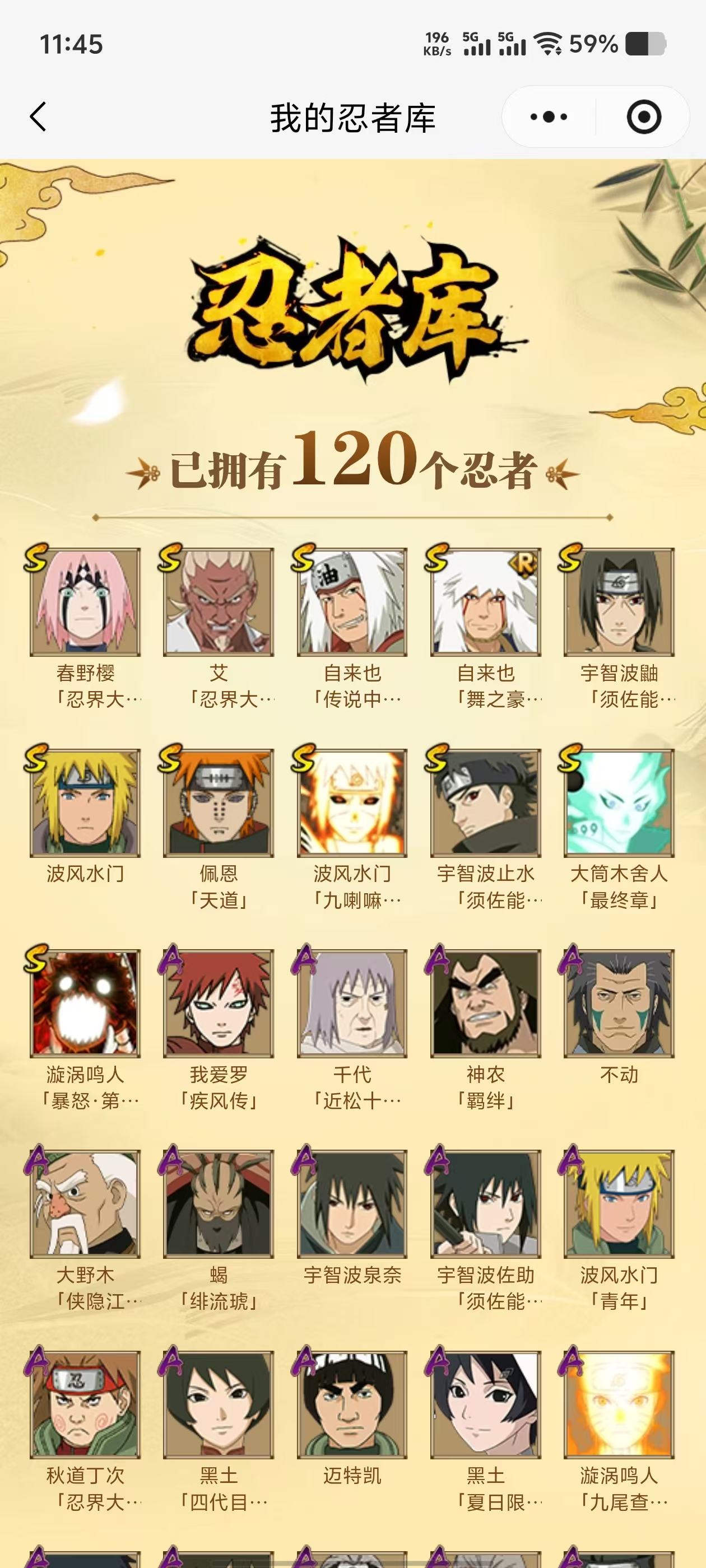
Task: View 宇智波鼬 ninja details
Action: coord(619,602)
